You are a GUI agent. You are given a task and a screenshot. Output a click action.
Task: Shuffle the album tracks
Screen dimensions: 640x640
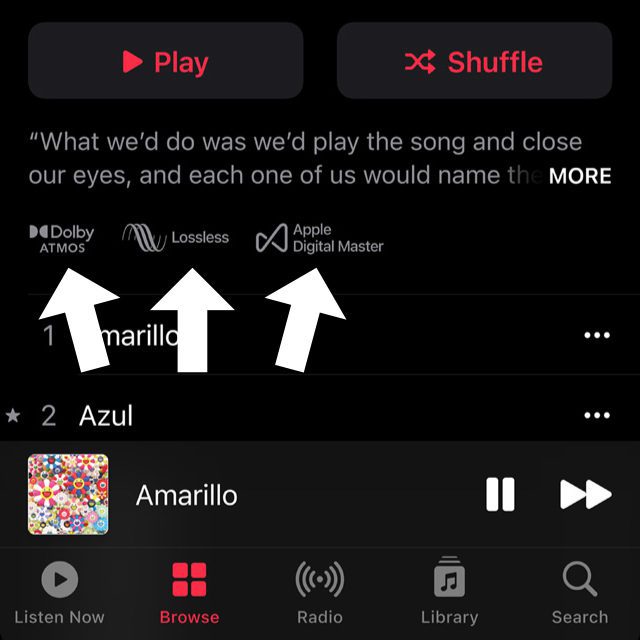point(474,62)
